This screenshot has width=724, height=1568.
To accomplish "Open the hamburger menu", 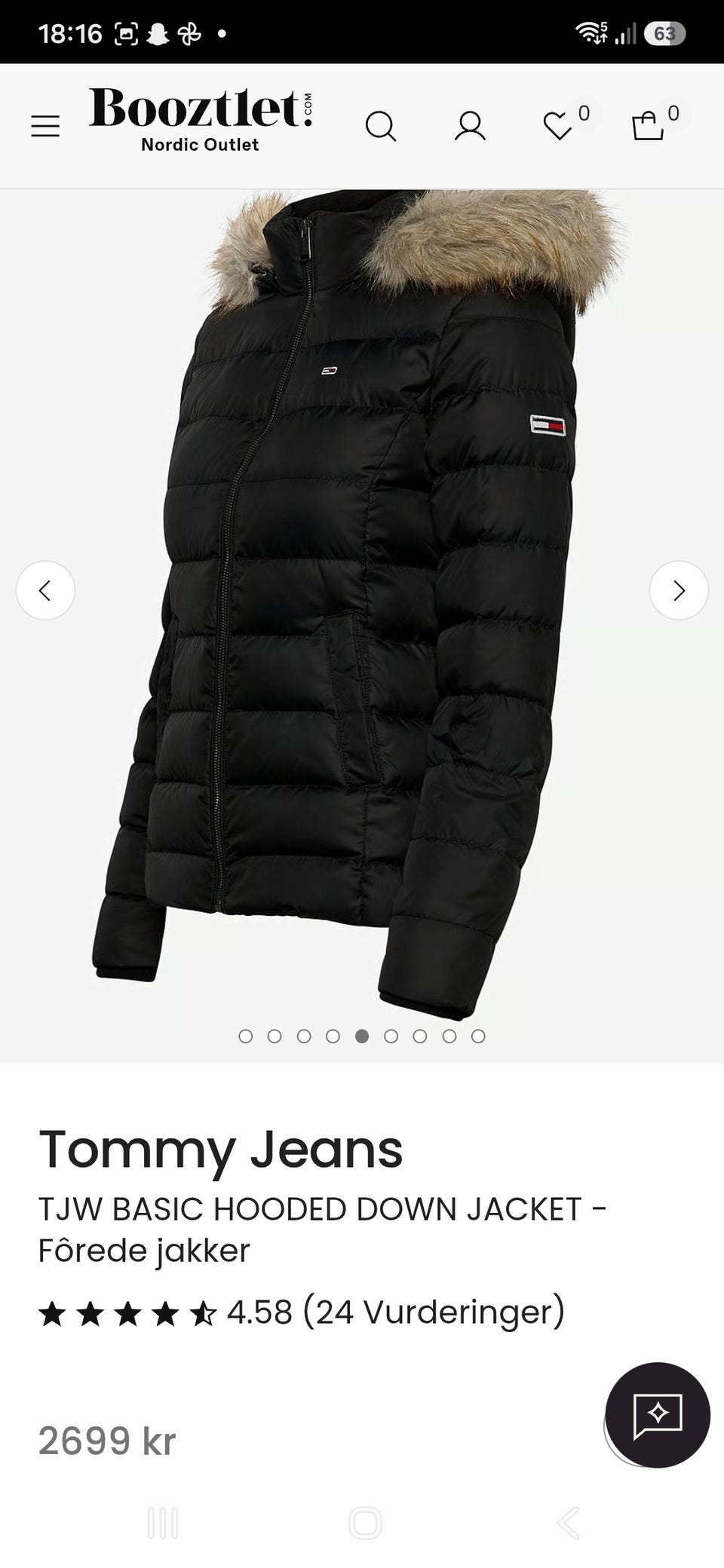I will 45,126.
